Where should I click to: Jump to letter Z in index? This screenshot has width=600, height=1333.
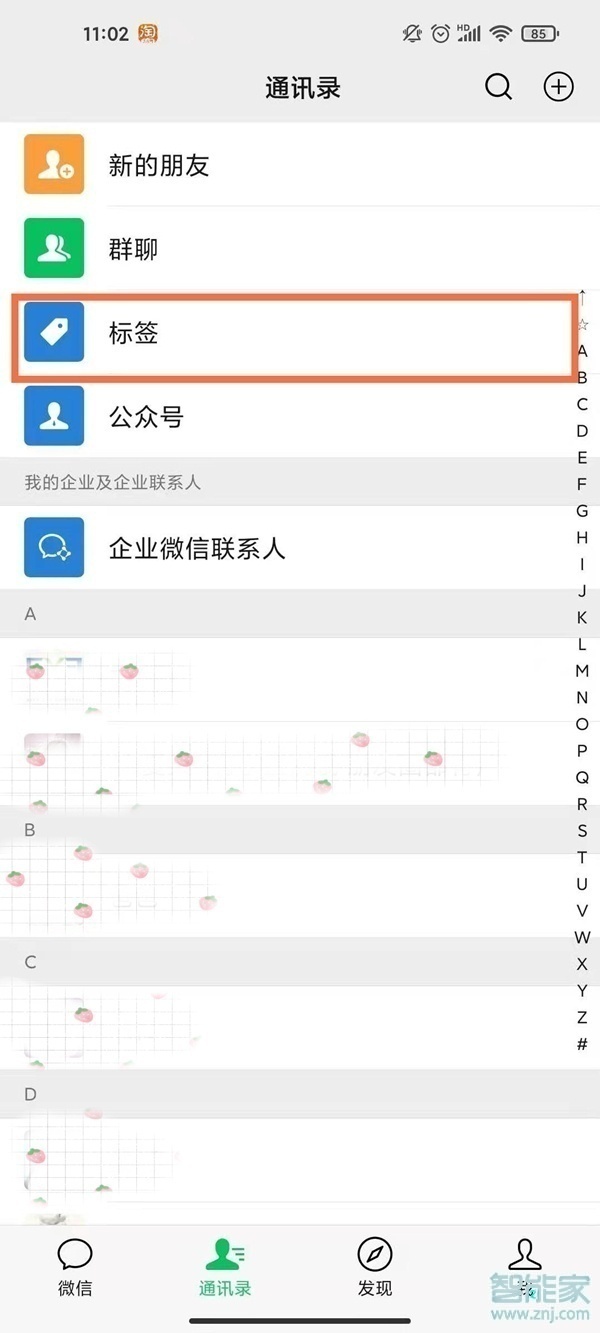(x=582, y=1017)
